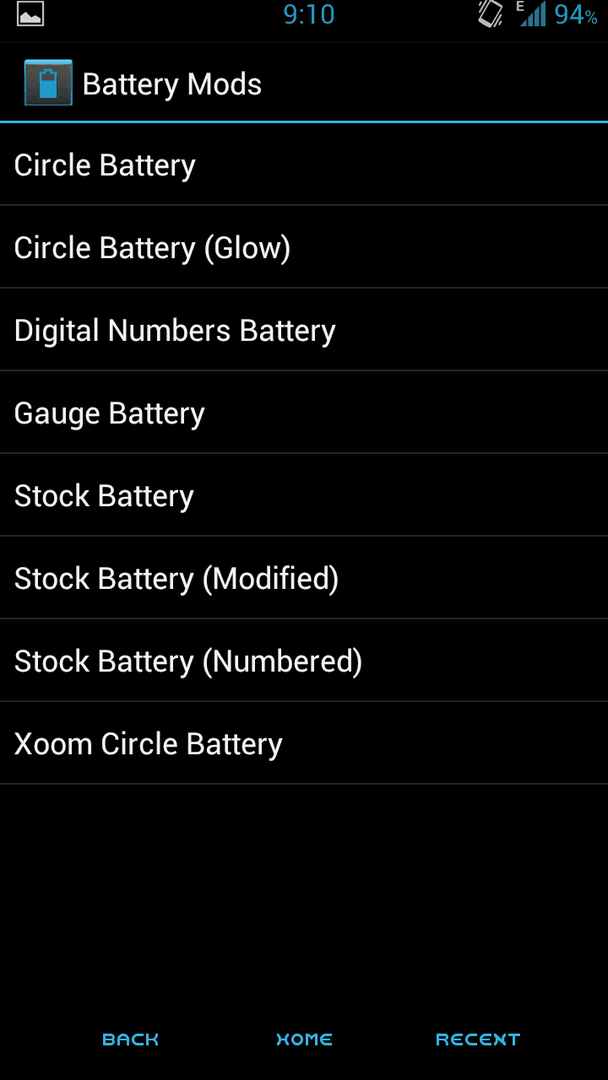
Task: Tap the Battery Mods app icon
Action: (48, 83)
